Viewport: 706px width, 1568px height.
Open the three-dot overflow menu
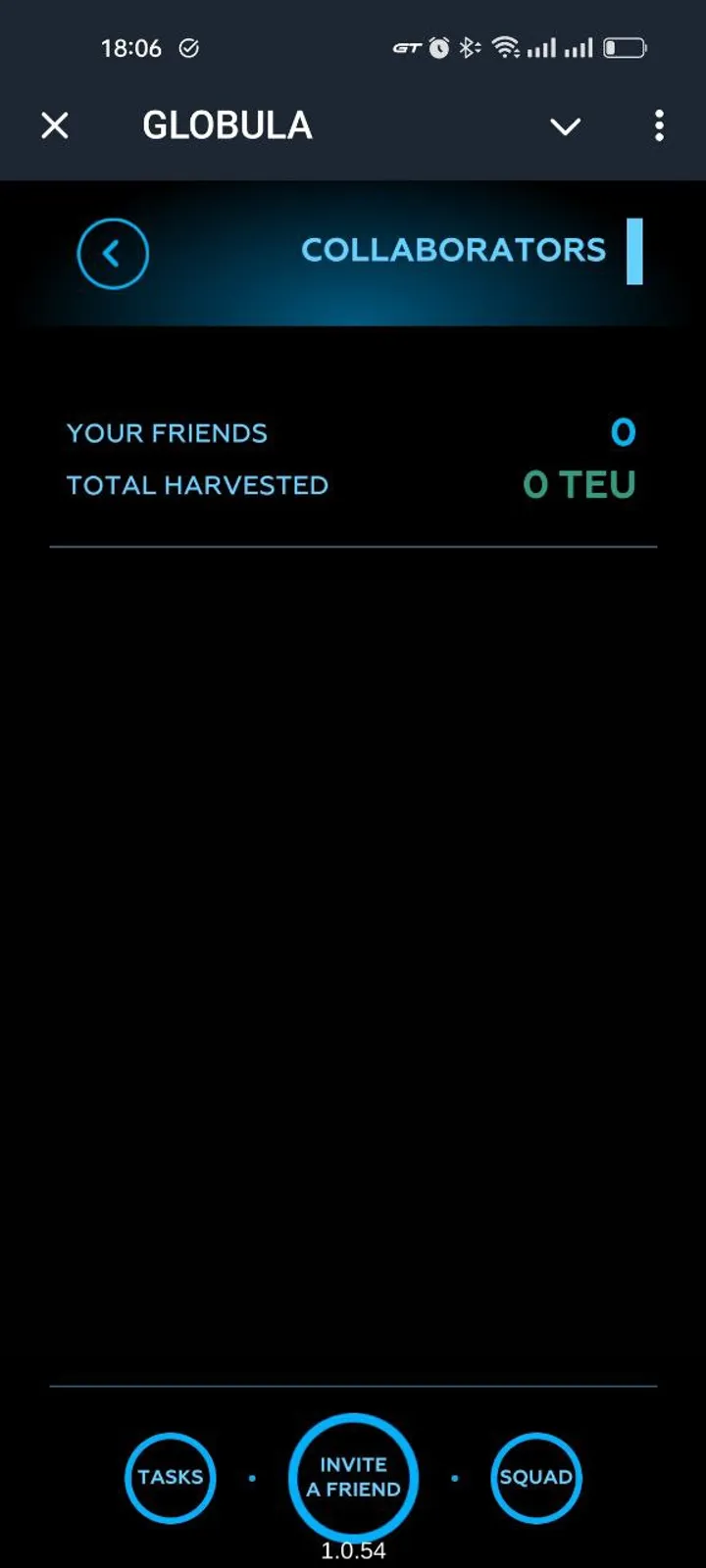tap(659, 125)
